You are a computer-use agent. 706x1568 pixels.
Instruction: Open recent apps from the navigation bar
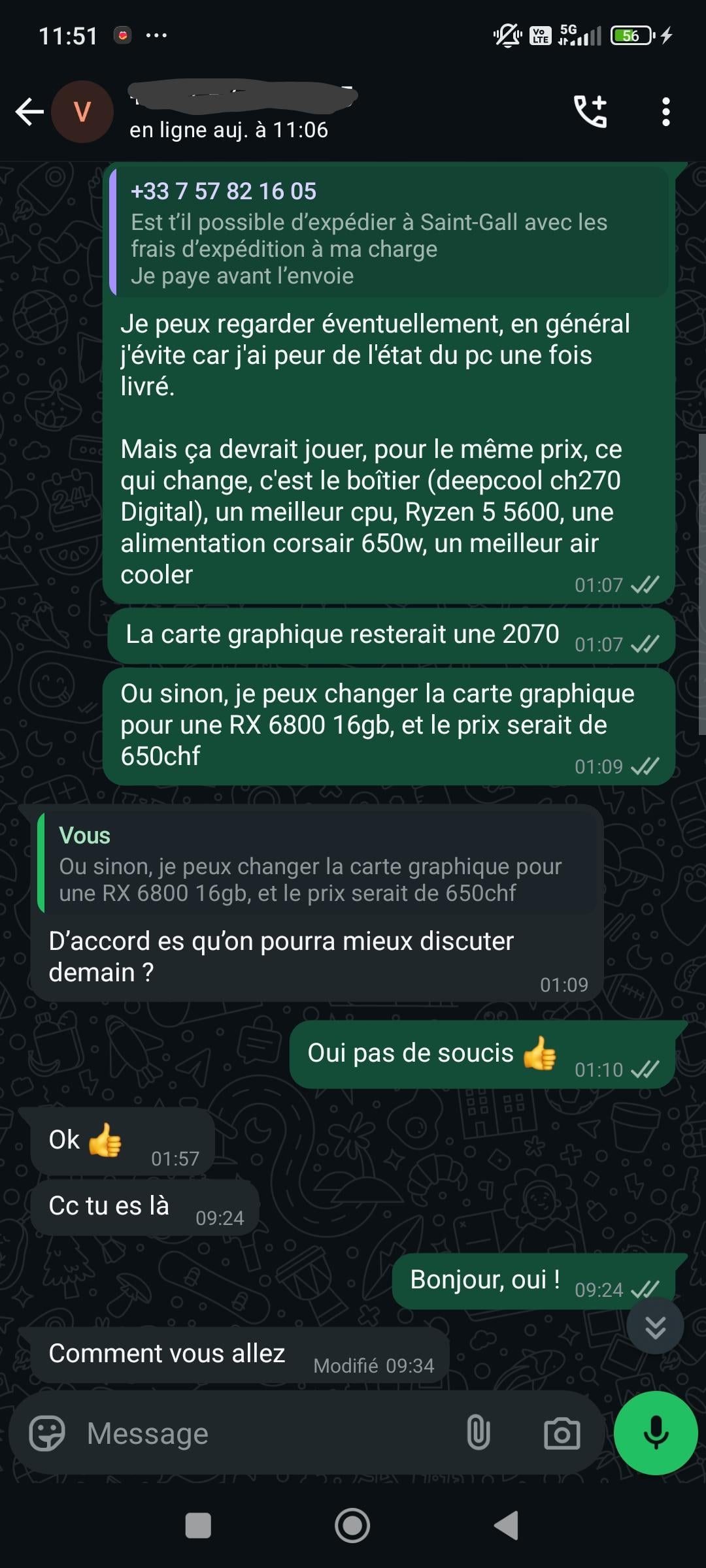[198, 1526]
